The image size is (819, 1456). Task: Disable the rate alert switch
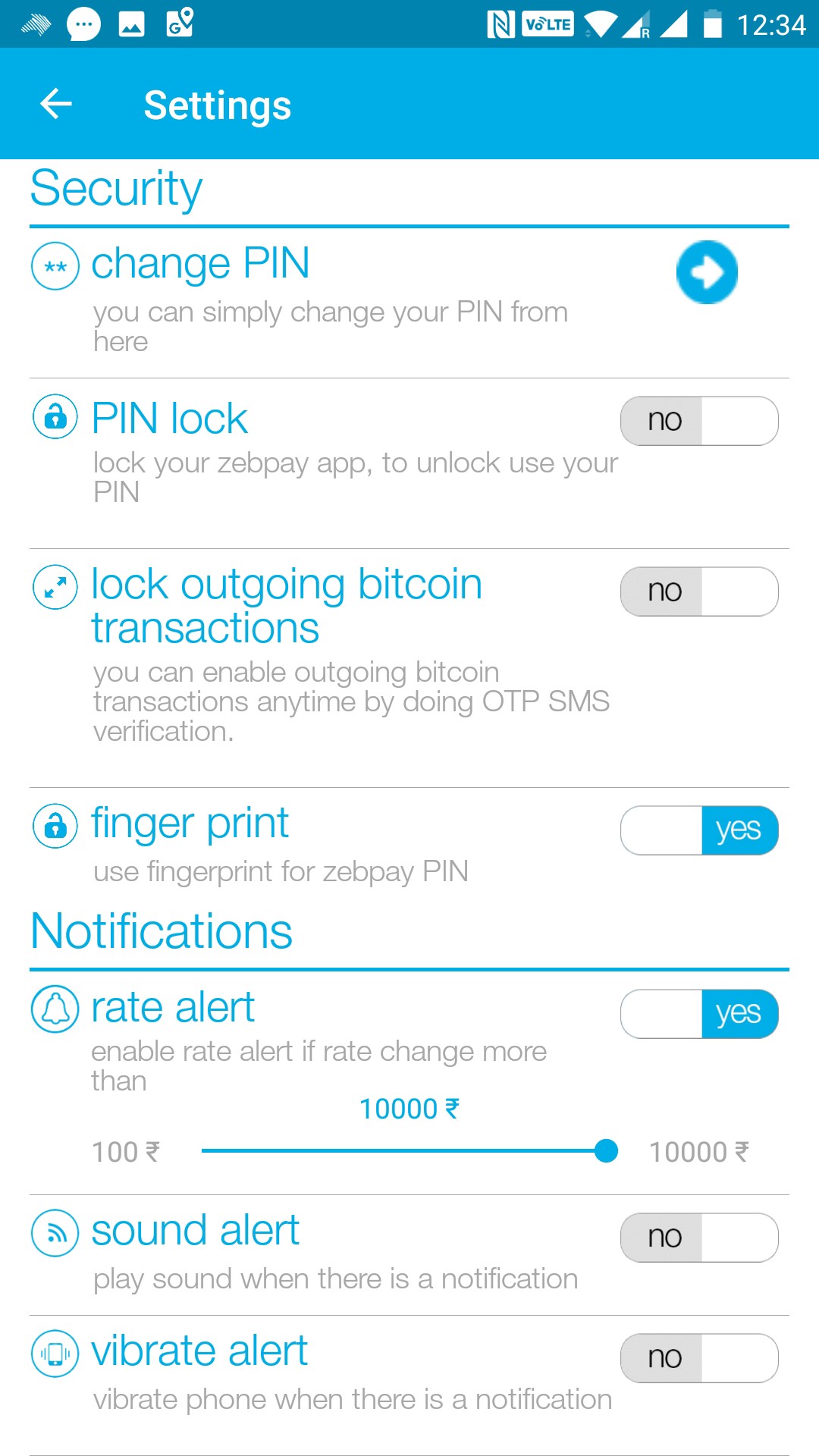click(x=699, y=1014)
